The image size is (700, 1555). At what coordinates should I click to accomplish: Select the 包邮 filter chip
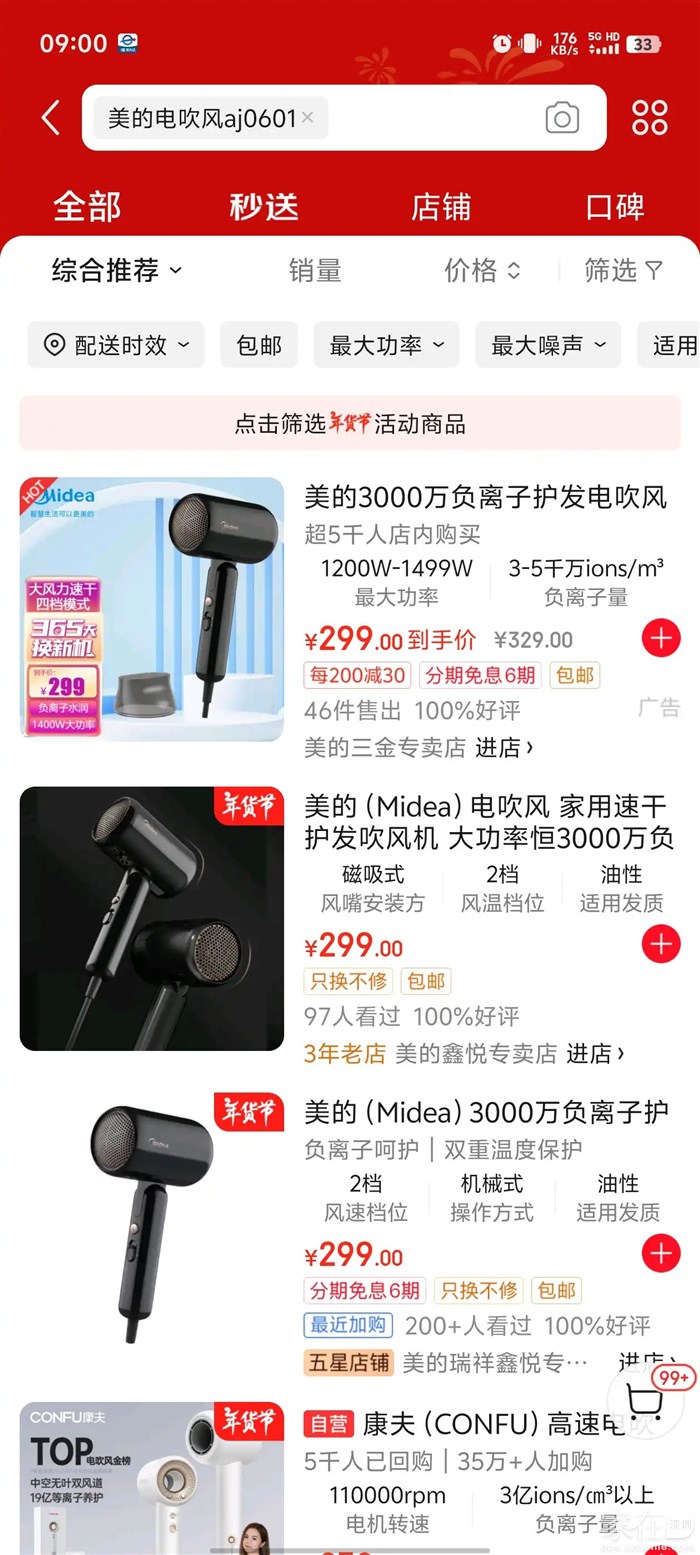coord(259,345)
